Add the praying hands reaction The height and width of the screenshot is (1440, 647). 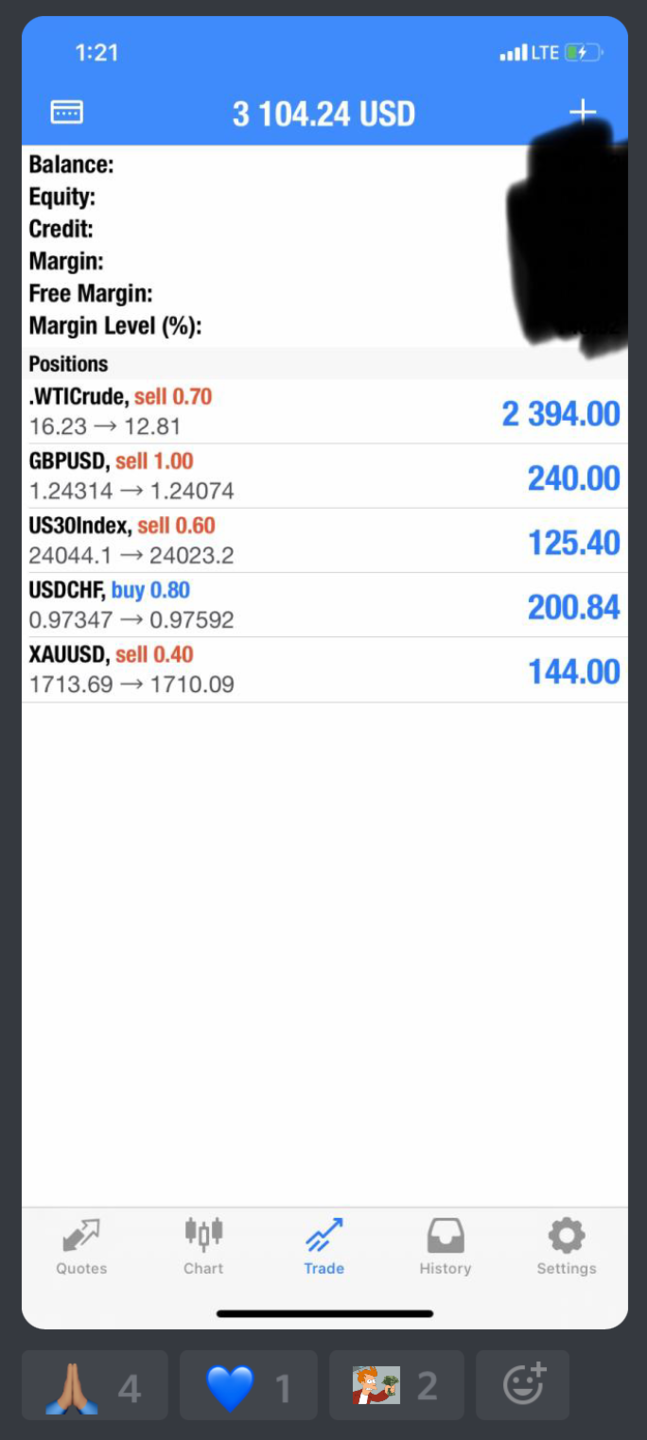(94, 1386)
